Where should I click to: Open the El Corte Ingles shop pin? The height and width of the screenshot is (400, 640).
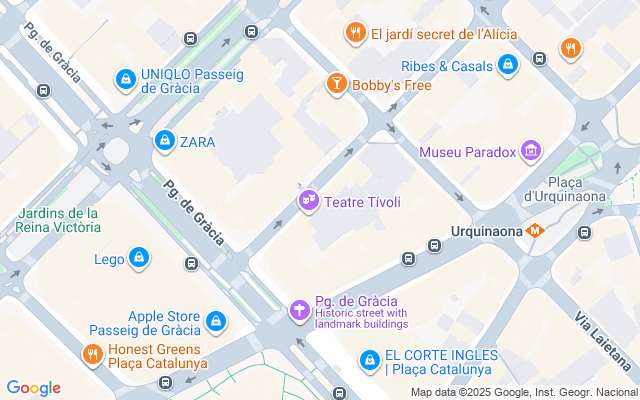(370, 358)
